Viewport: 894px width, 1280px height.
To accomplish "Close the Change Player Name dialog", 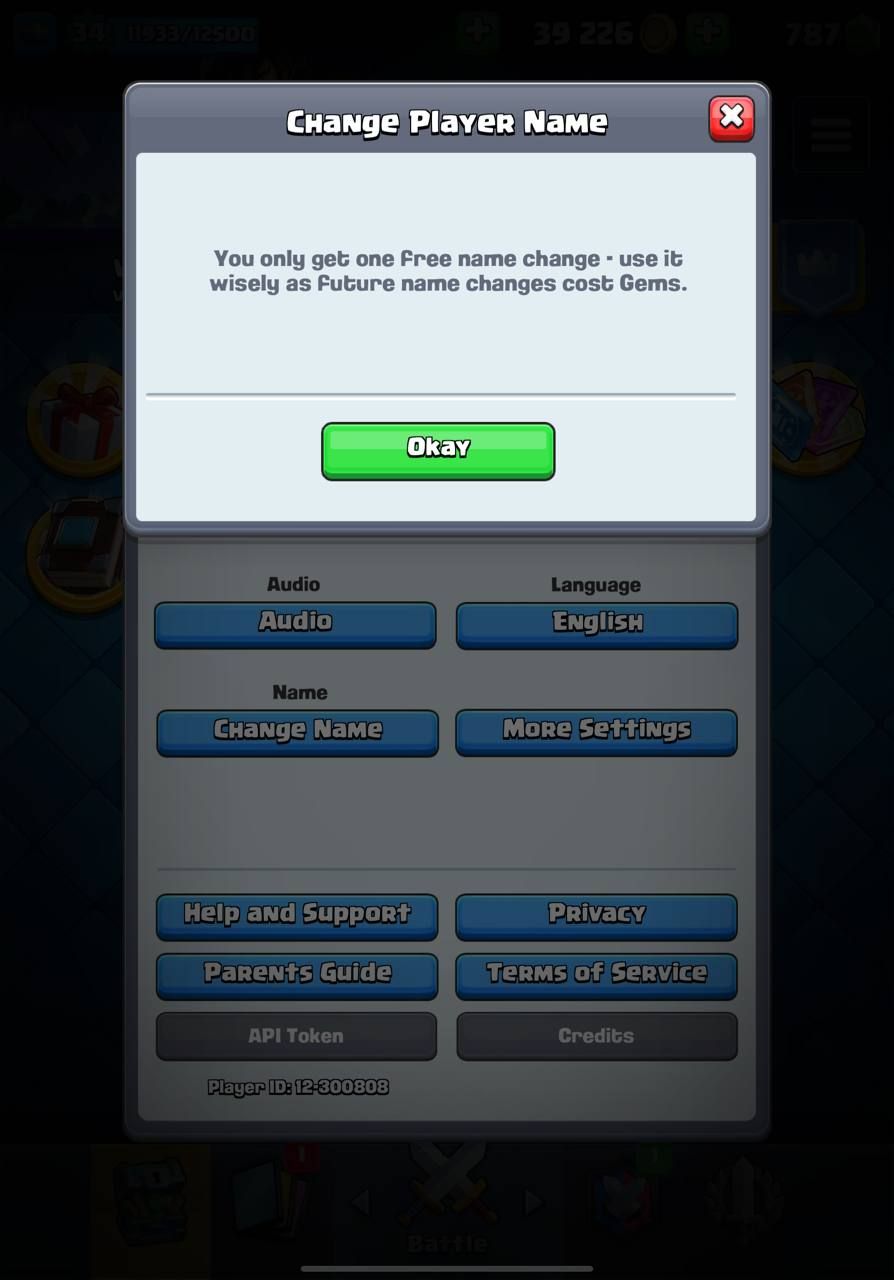I will (x=731, y=118).
